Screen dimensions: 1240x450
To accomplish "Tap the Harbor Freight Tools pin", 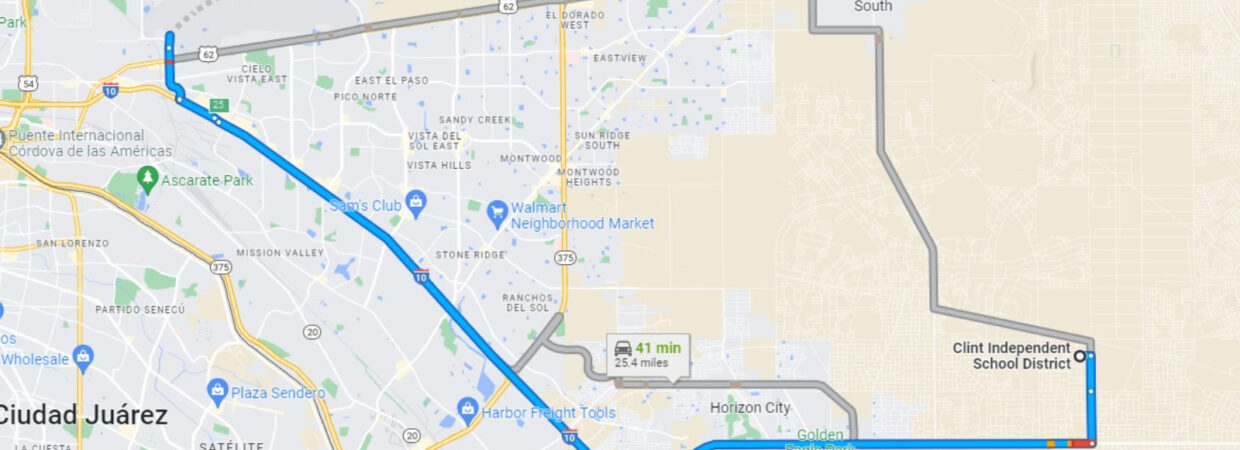I will (466, 409).
